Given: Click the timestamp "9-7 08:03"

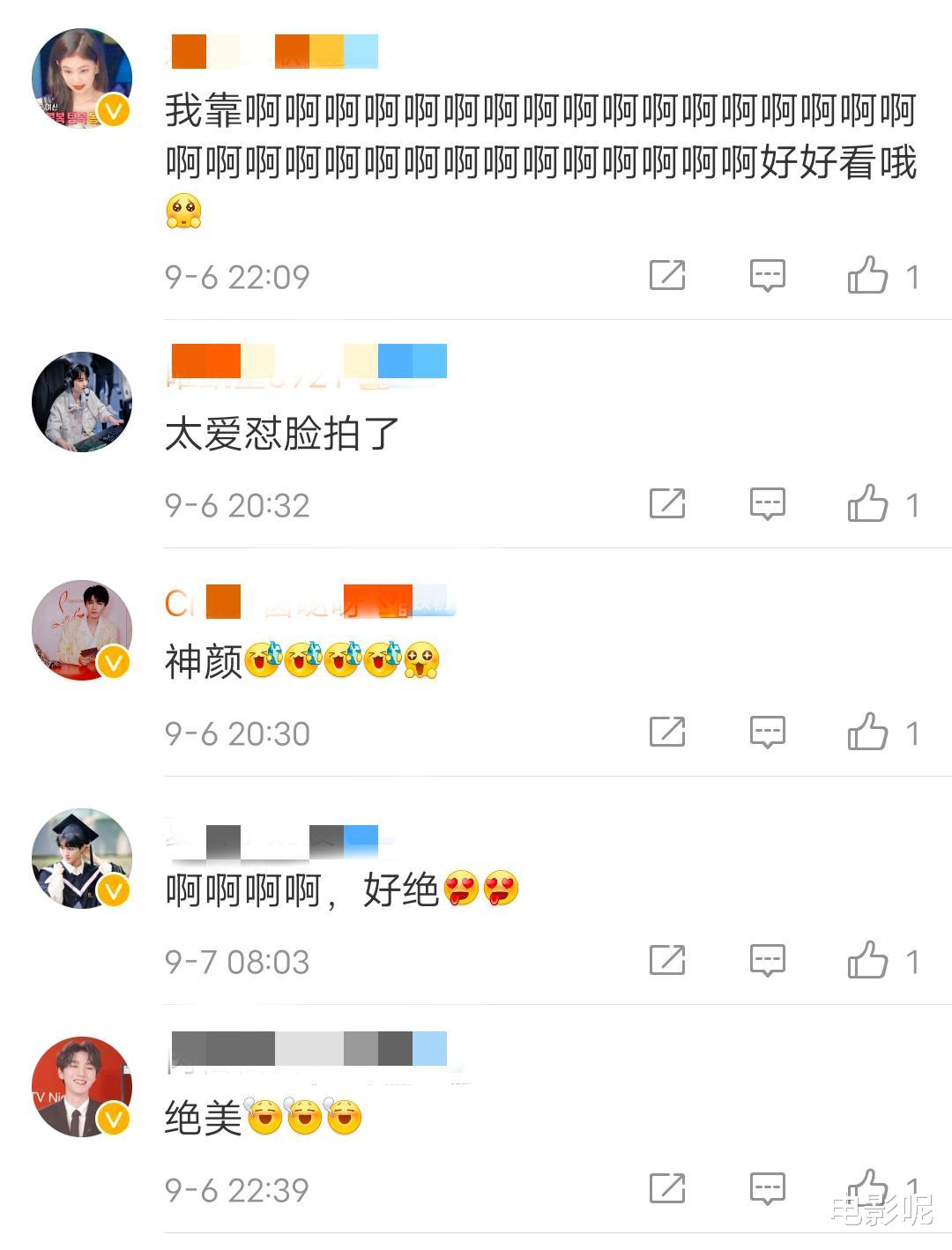Looking at the screenshot, I should point(236,961).
